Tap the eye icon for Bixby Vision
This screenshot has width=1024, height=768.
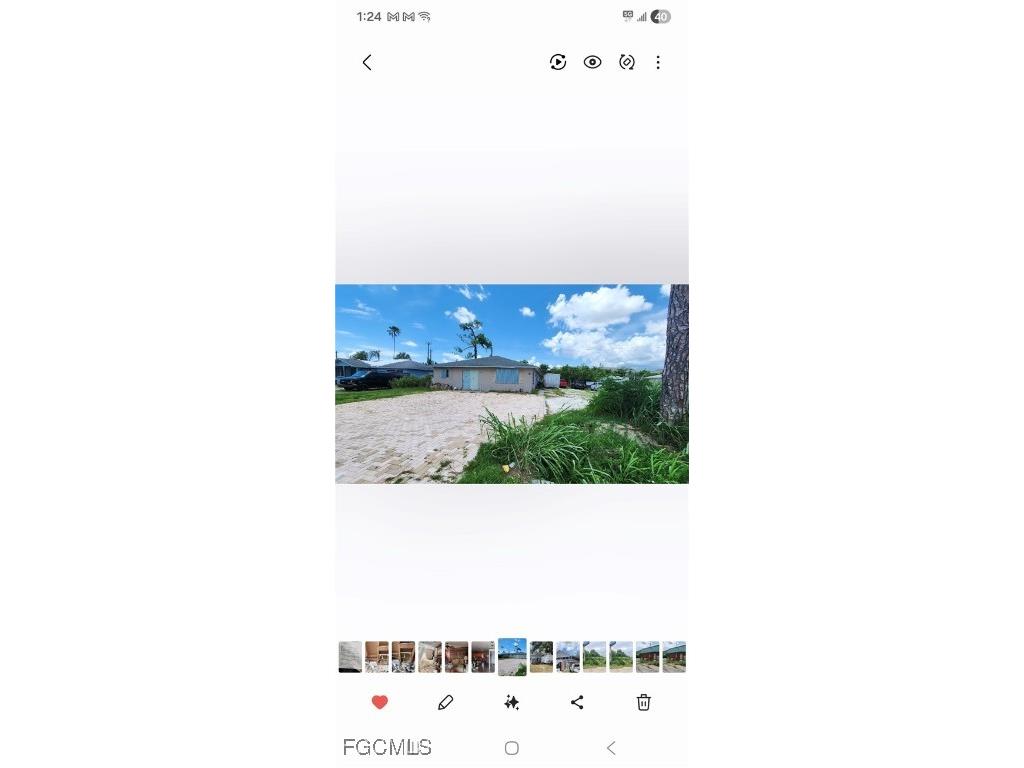click(592, 62)
